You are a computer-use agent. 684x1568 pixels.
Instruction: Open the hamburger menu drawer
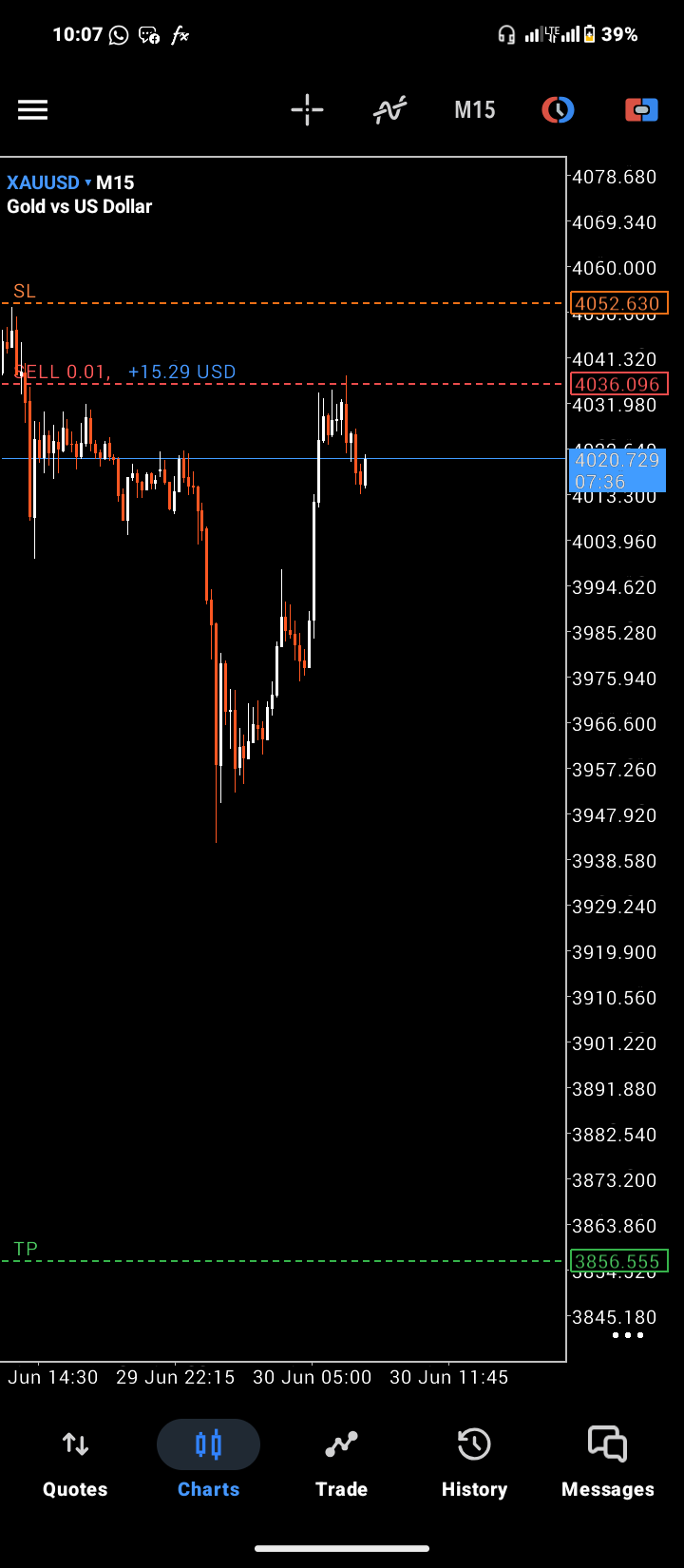tap(32, 110)
